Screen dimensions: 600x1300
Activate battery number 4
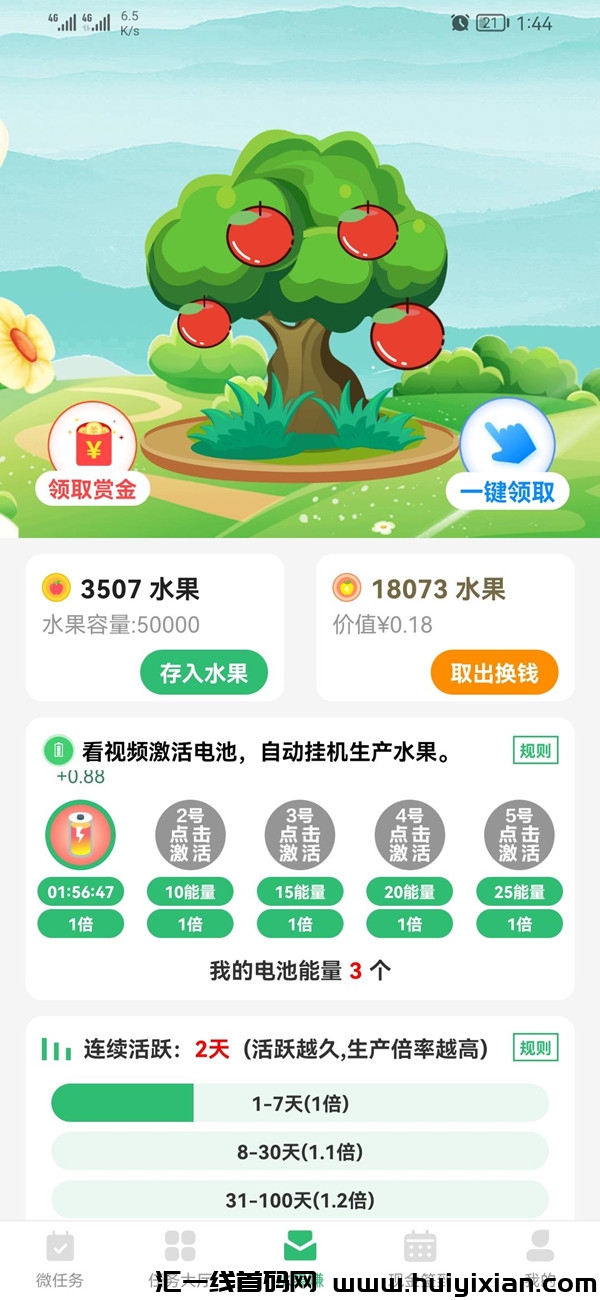pyautogui.click(x=410, y=834)
